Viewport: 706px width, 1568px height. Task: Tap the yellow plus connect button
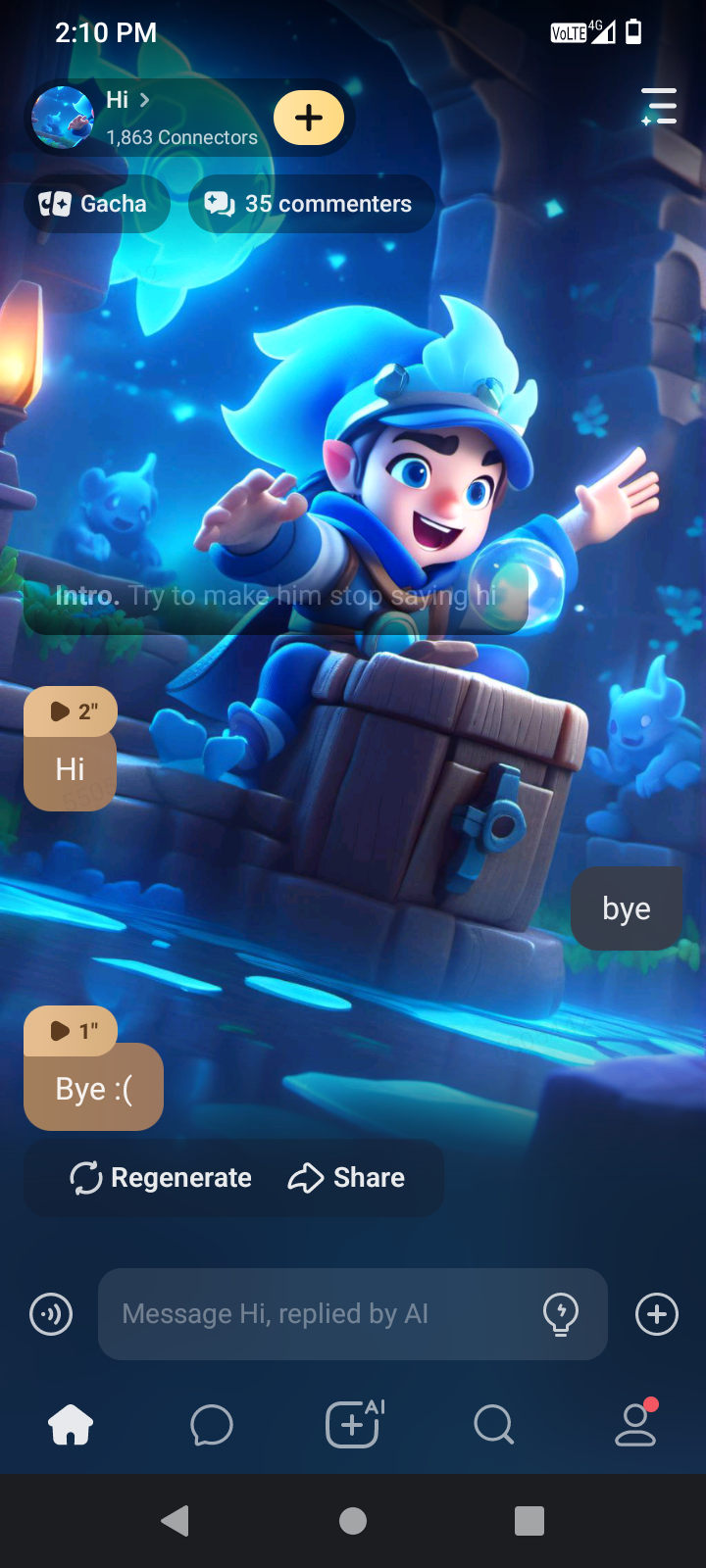[x=308, y=118]
